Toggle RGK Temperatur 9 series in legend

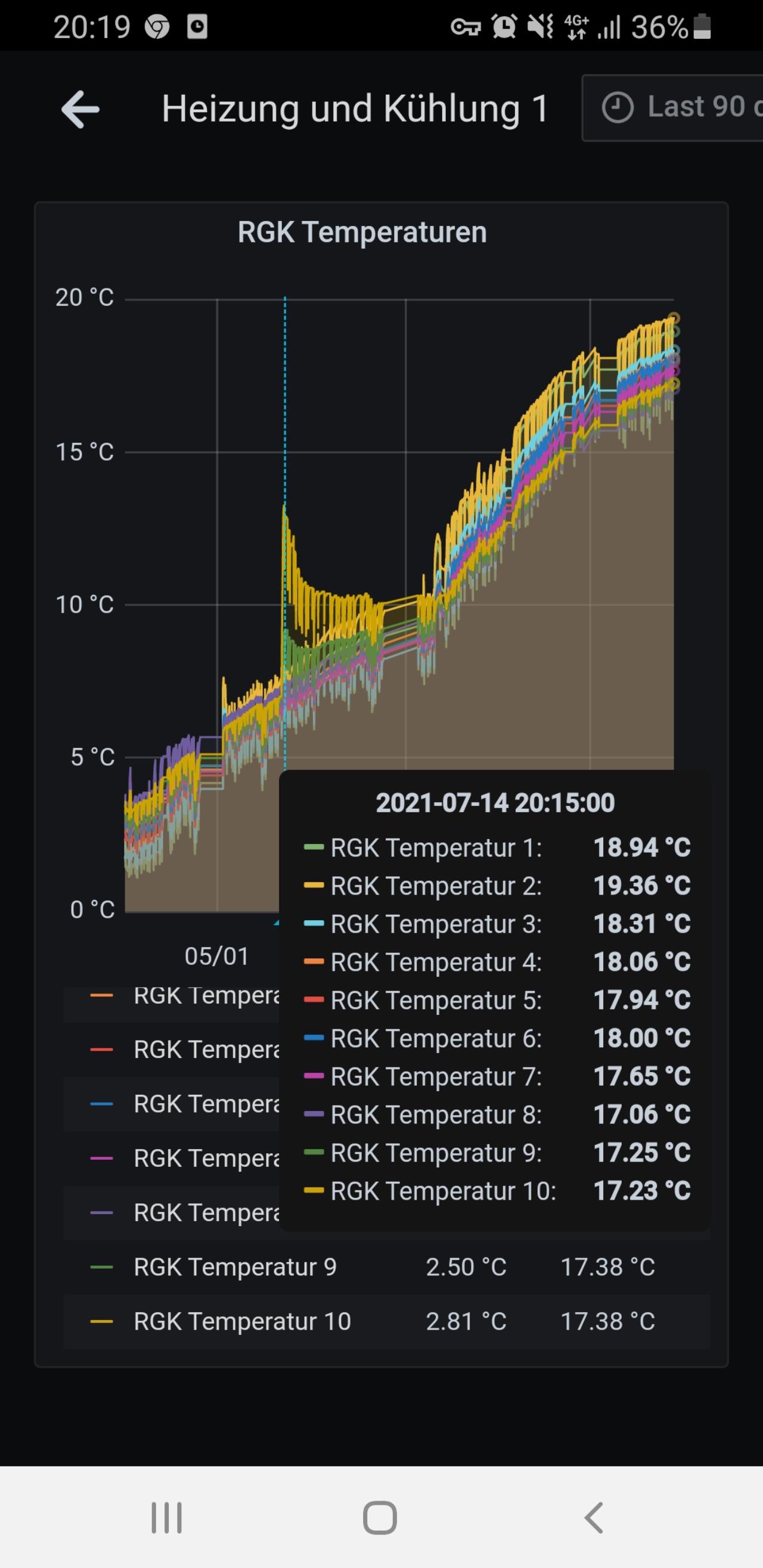(x=234, y=1266)
